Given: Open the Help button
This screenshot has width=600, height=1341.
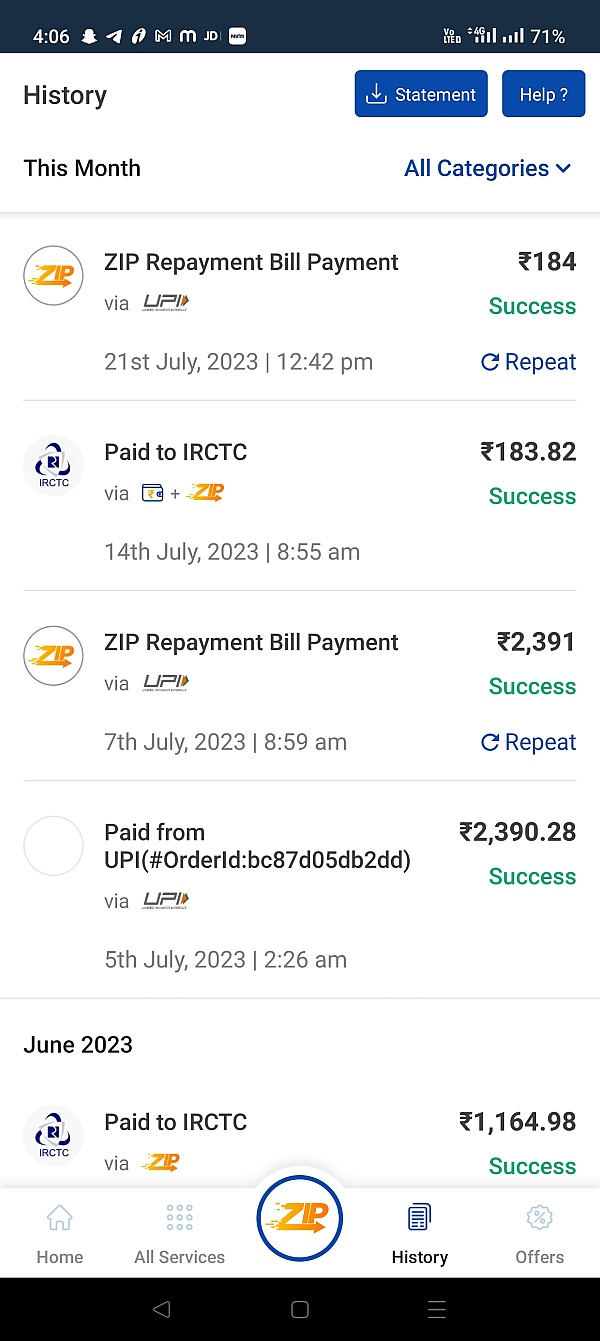Looking at the screenshot, I should point(543,94).
